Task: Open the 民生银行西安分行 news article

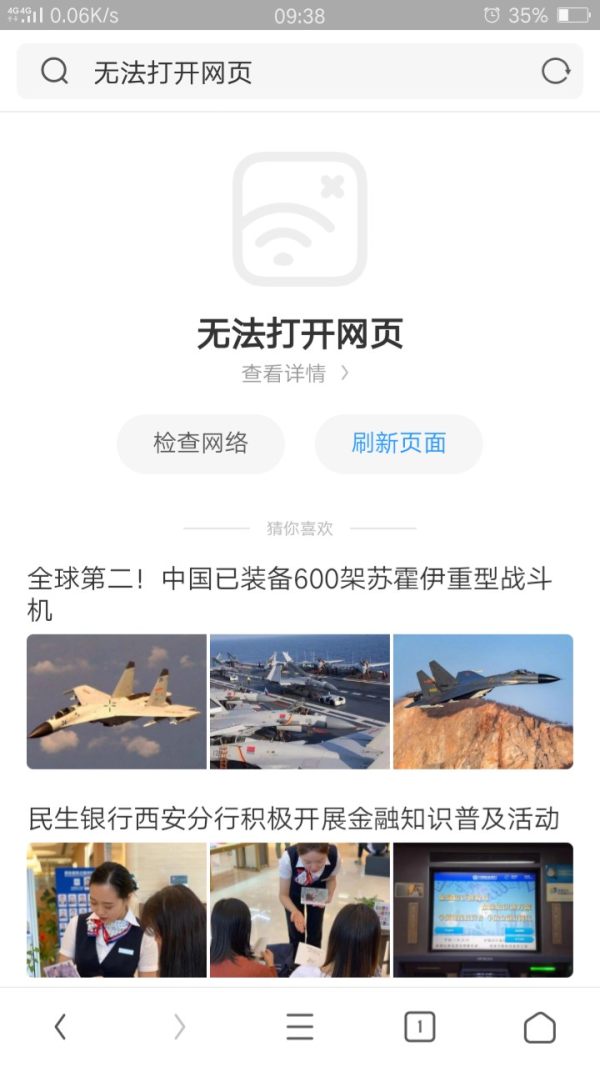Action: [293, 820]
